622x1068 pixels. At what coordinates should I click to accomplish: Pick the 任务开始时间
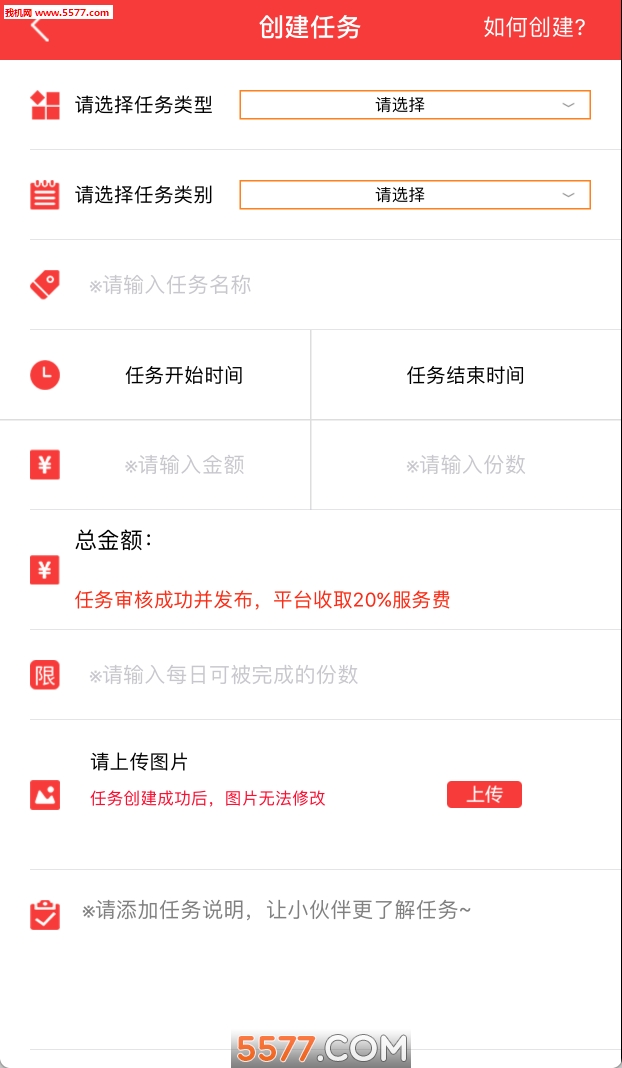pos(184,375)
